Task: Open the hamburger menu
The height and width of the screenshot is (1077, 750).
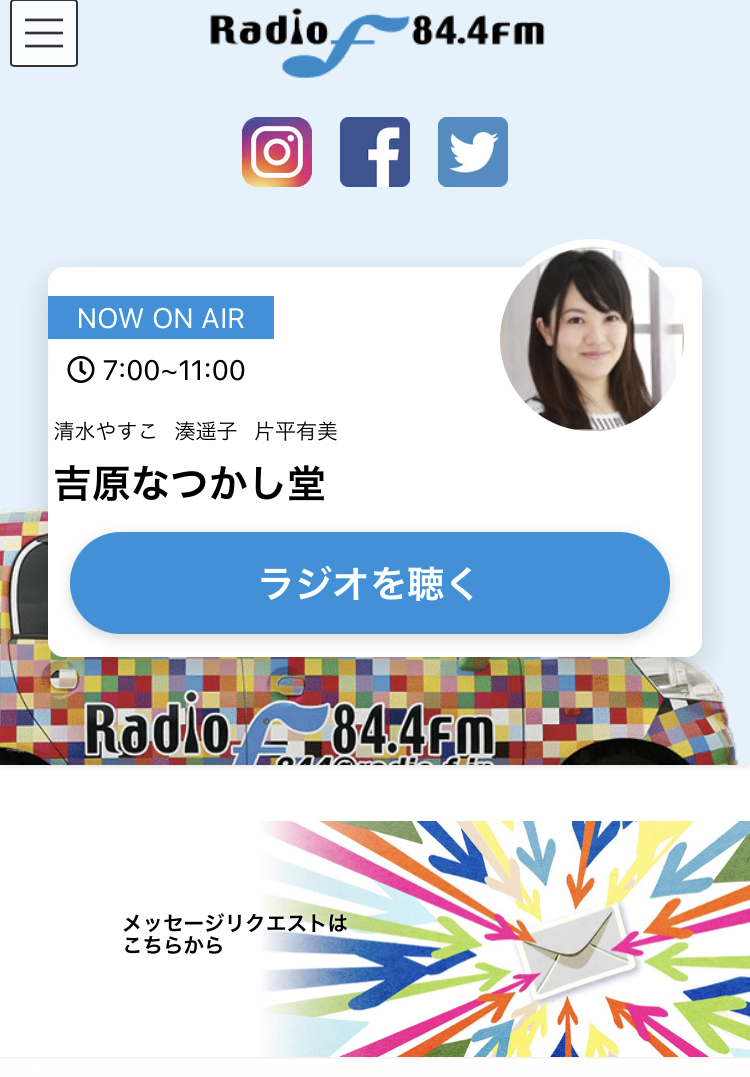Action: [x=44, y=34]
